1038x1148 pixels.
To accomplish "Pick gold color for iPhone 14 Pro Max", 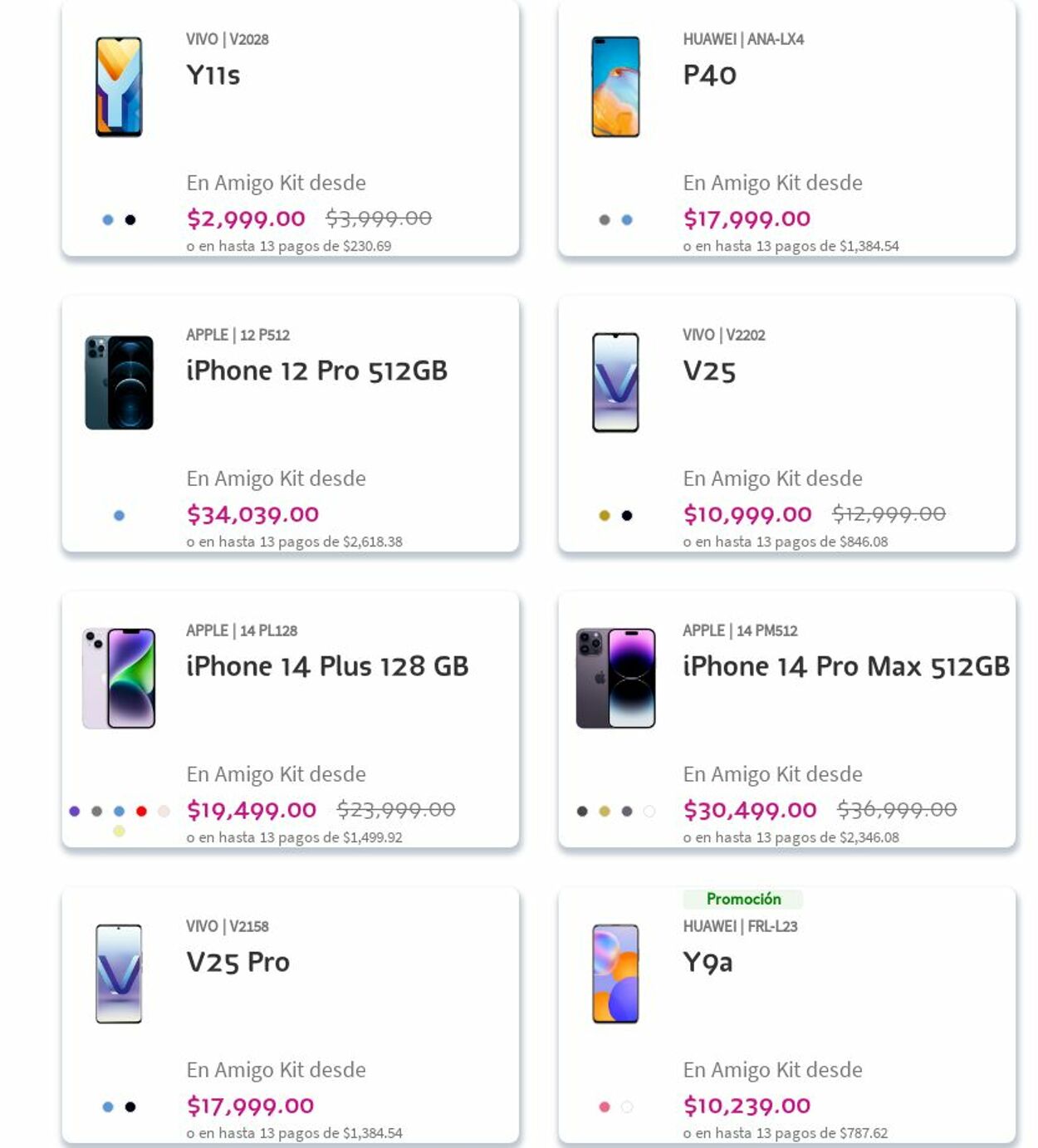I will (x=605, y=812).
